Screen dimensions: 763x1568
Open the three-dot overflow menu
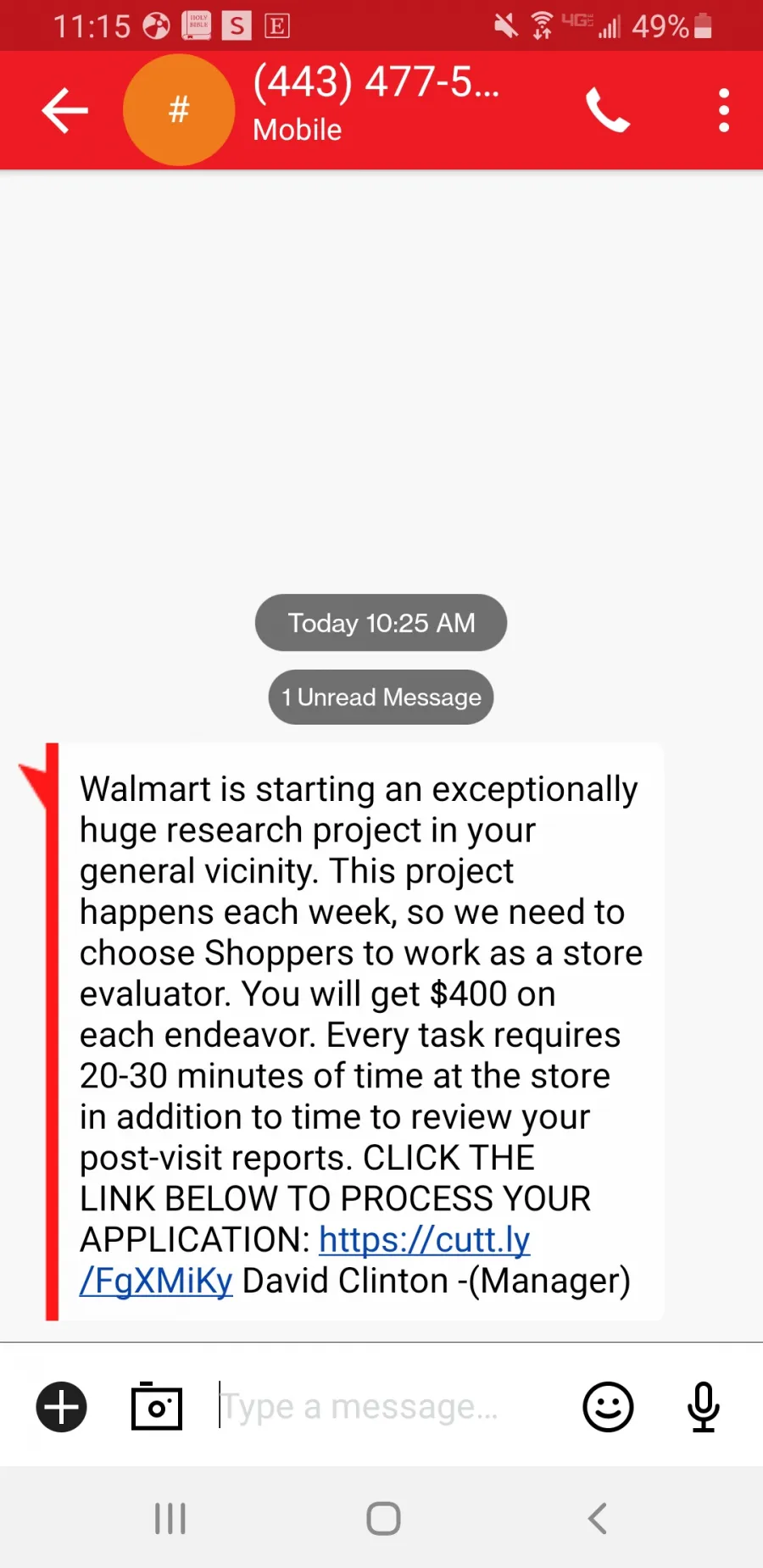[x=723, y=110]
